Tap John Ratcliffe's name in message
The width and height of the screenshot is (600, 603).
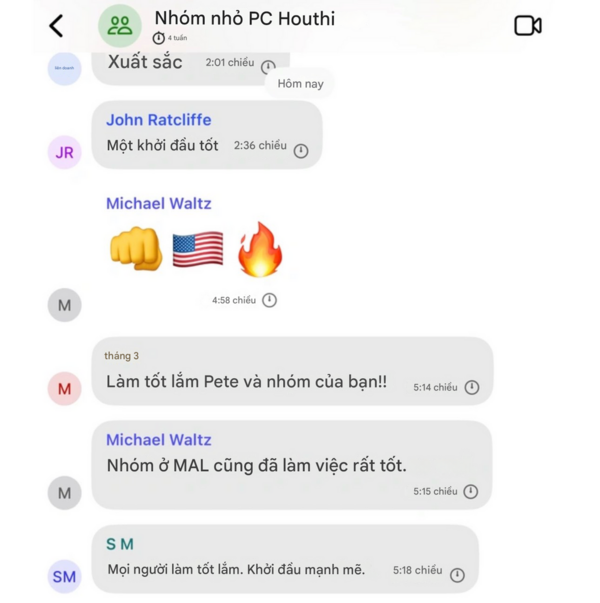coord(159,120)
